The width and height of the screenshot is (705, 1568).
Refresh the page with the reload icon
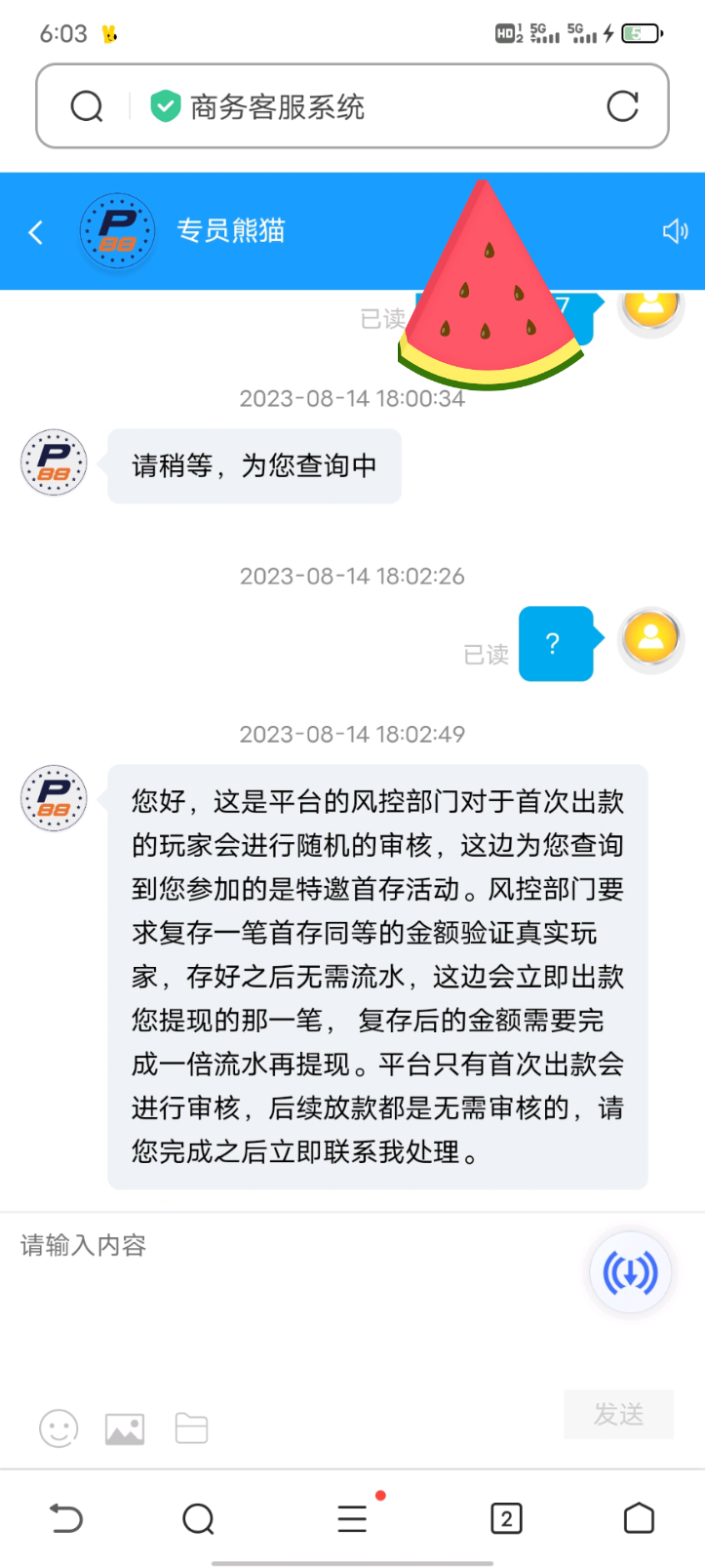click(x=623, y=105)
